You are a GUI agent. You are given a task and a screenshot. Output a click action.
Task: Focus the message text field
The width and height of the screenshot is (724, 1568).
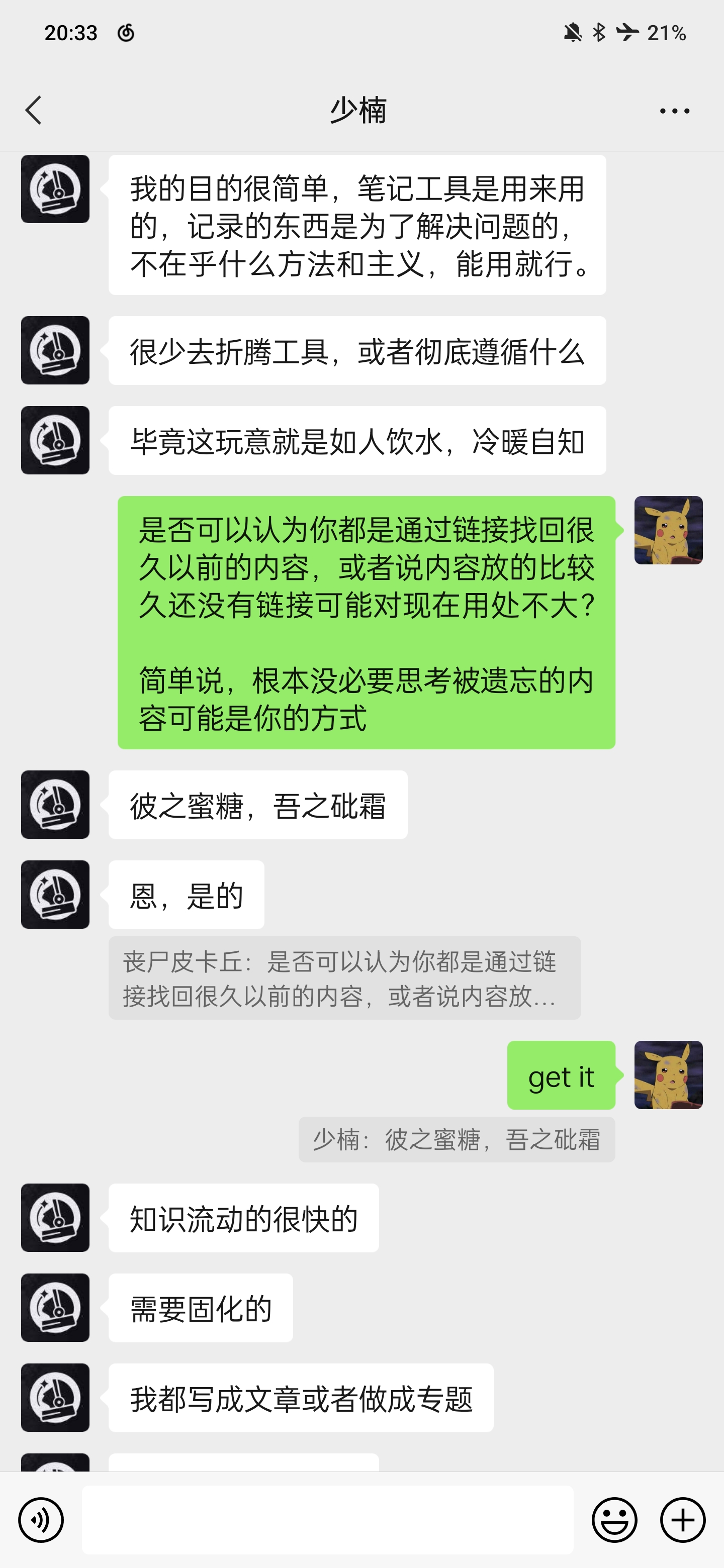coord(328,1520)
